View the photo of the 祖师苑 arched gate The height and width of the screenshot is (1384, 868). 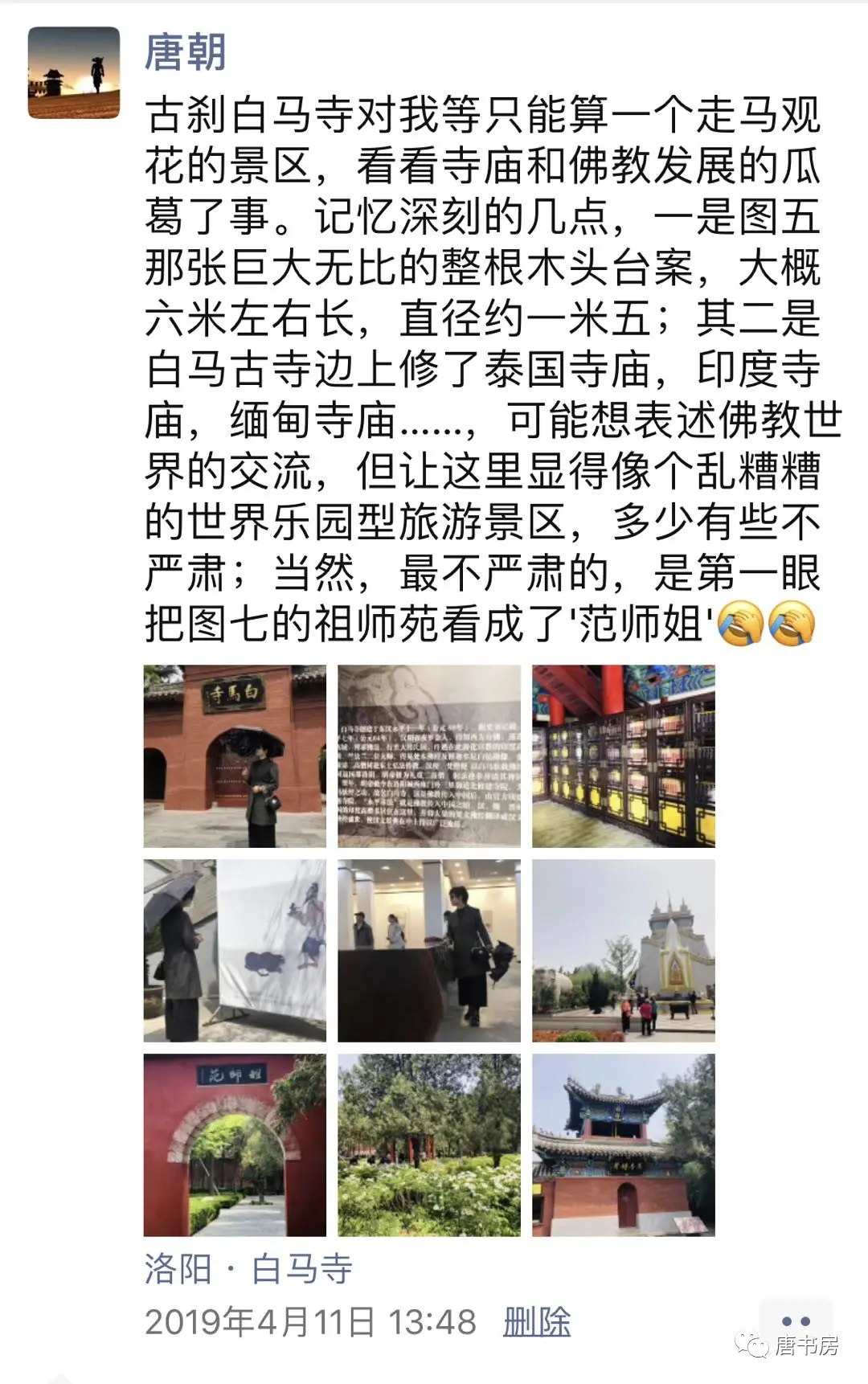click(x=235, y=1145)
